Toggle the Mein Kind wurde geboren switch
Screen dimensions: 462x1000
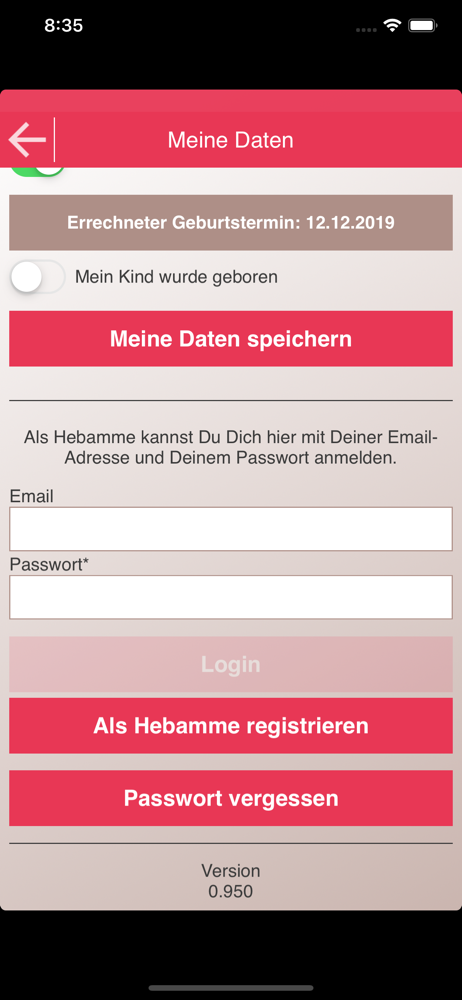(x=38, y=277)
